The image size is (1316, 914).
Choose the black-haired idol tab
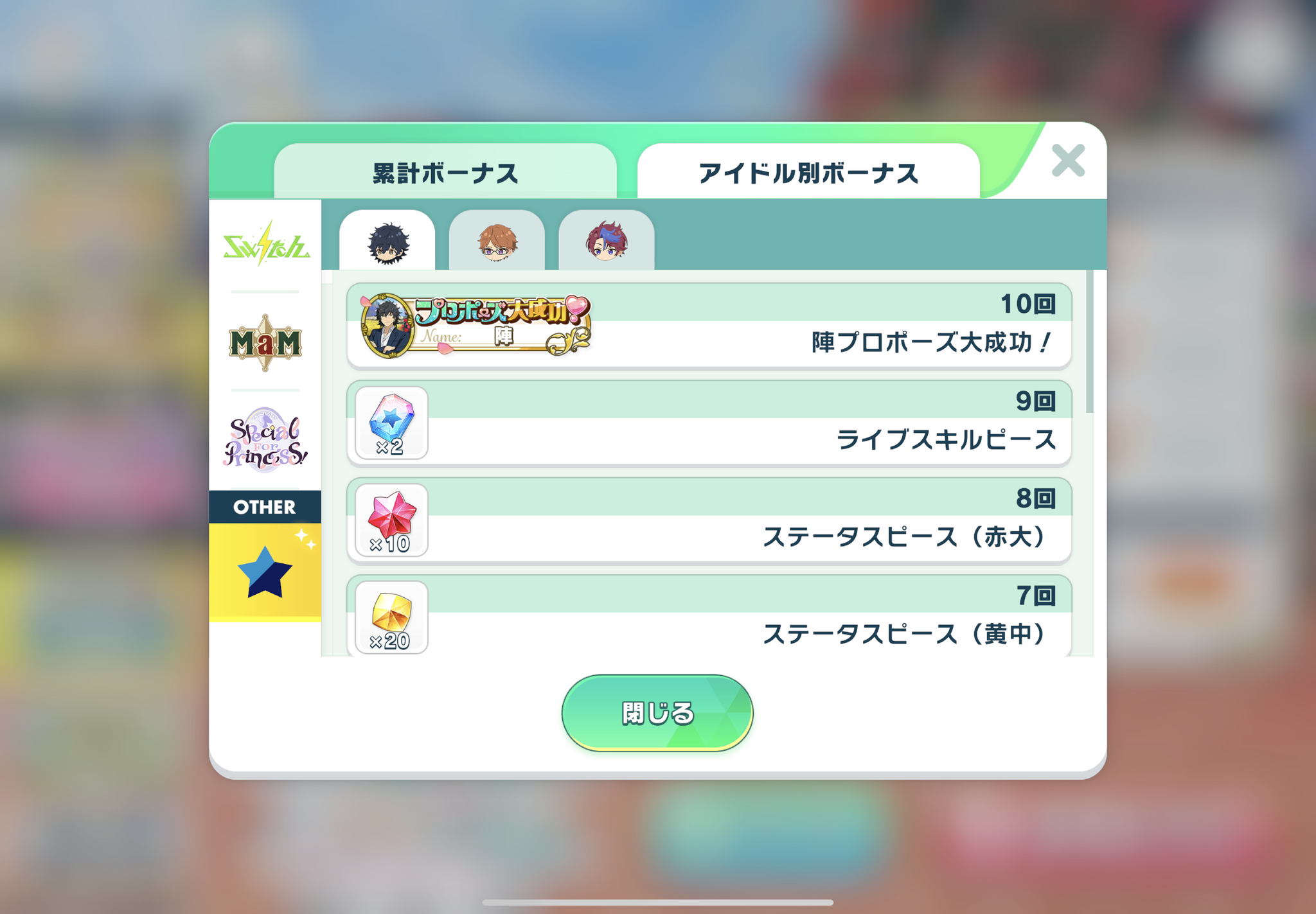coord(387,242)
